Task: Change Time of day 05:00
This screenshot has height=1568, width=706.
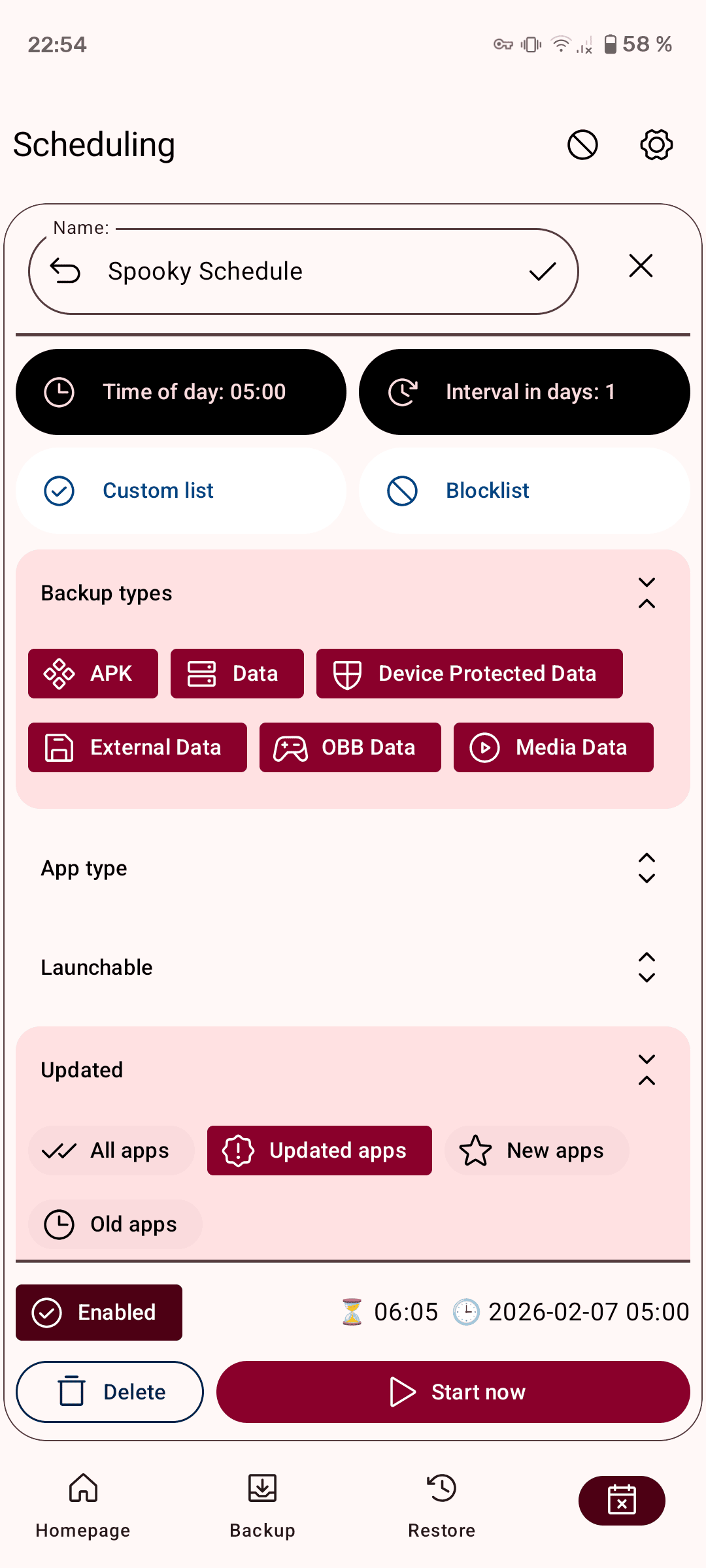Action: 181,392
